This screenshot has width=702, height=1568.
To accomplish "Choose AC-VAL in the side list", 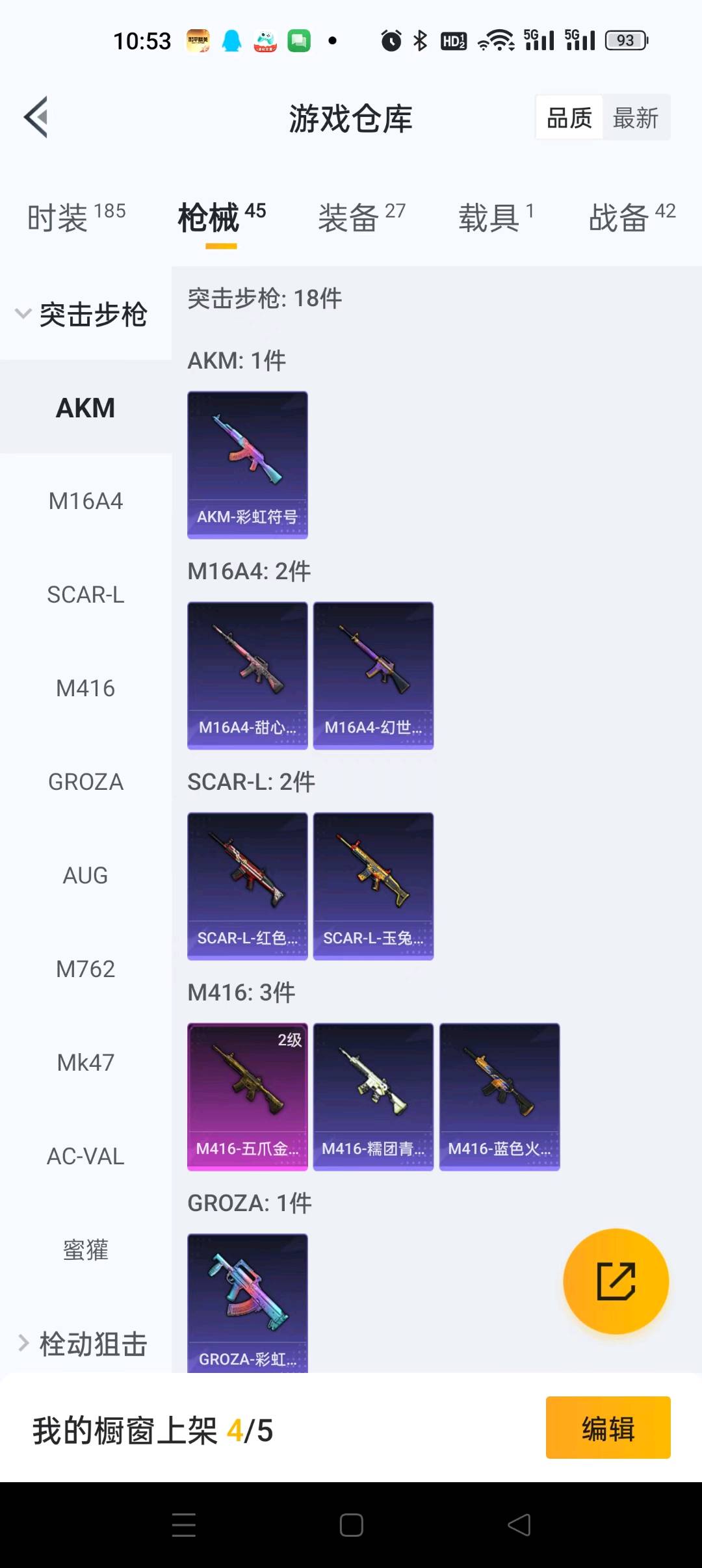I will (x=85, y=1156).
